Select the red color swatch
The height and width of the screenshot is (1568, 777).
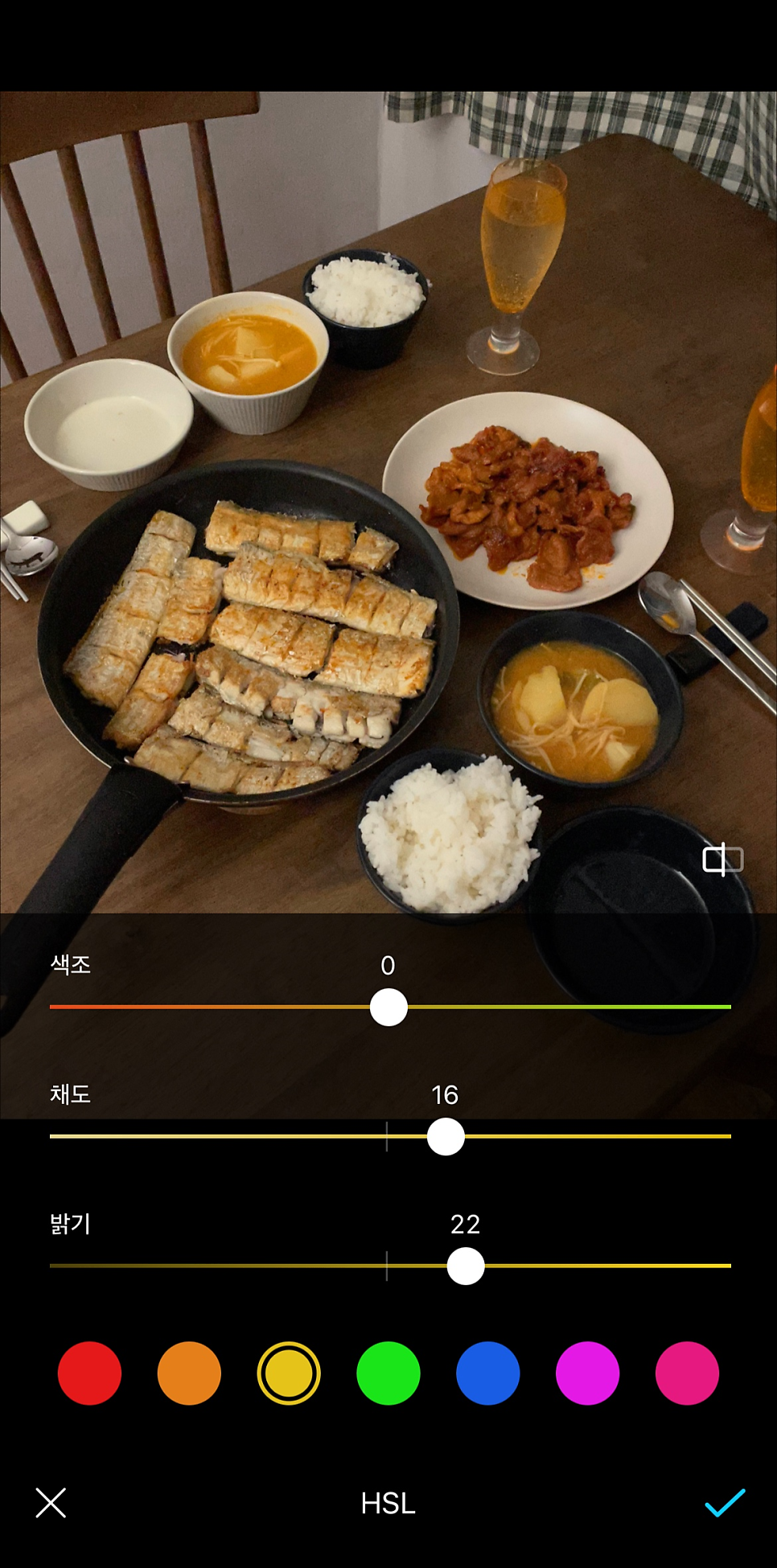pos(89,1373)
